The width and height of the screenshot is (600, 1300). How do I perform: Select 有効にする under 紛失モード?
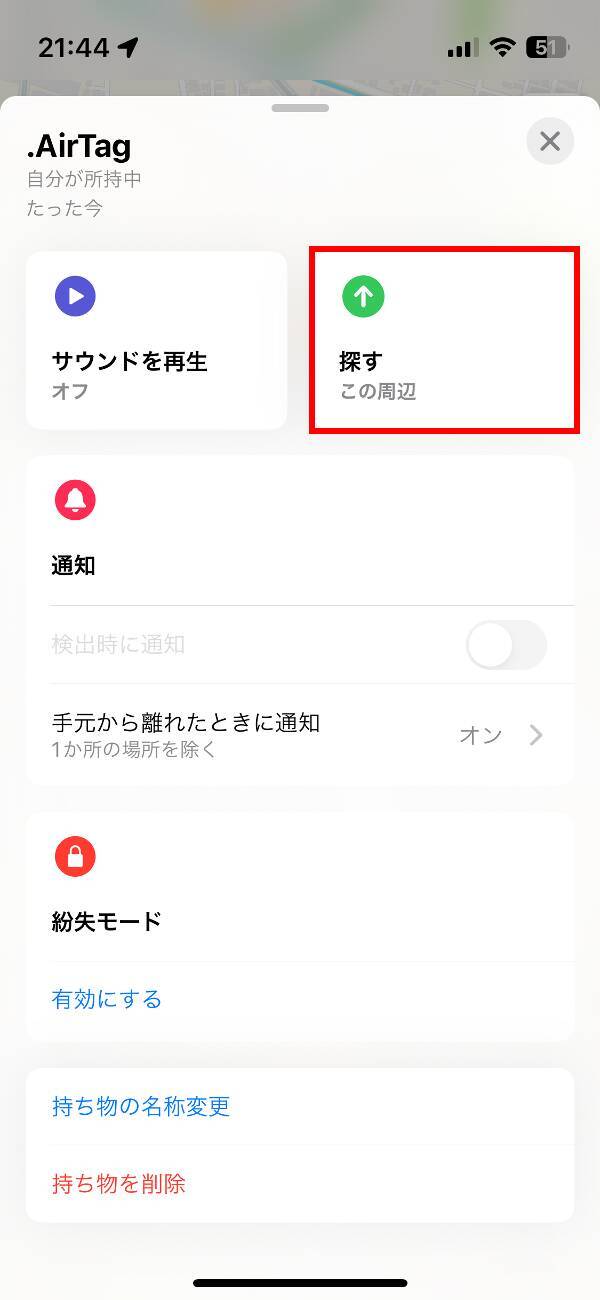(x=107, y=999)
